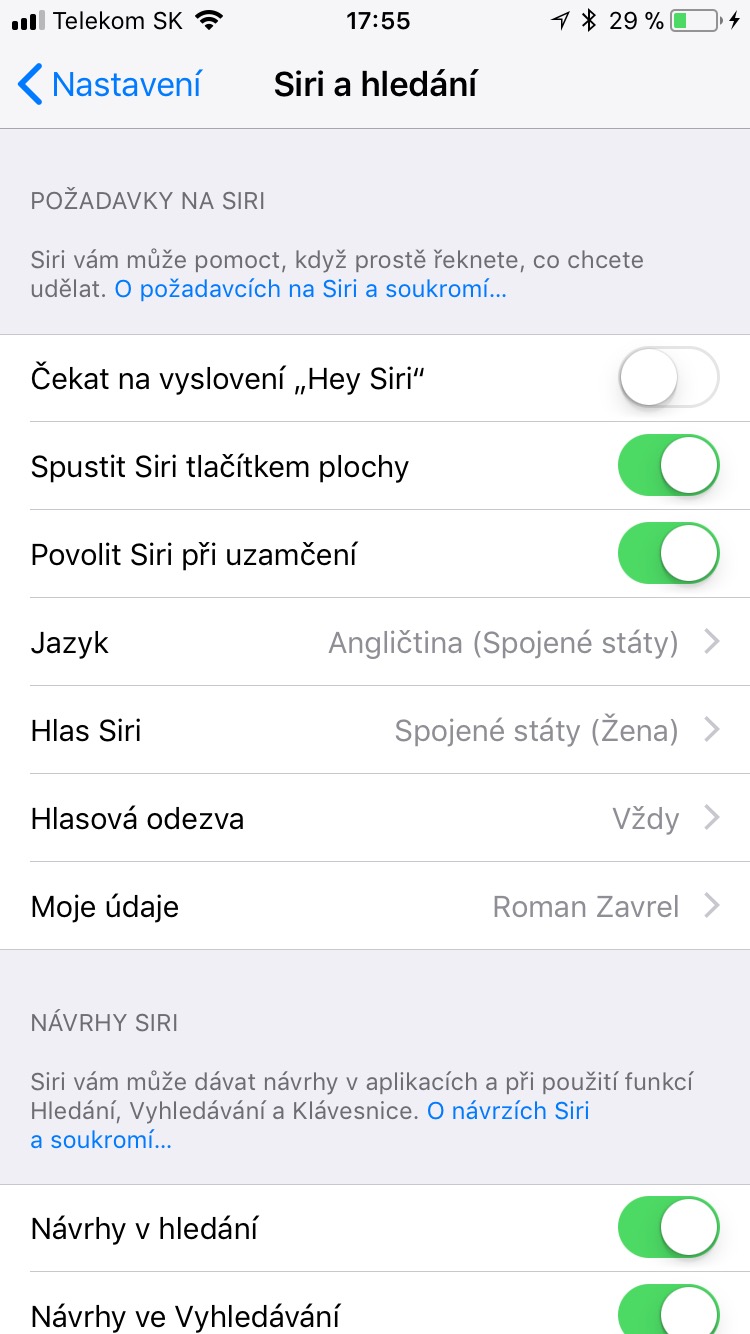Toggle 'Návrhy v hledání' off

(667, 1227)
